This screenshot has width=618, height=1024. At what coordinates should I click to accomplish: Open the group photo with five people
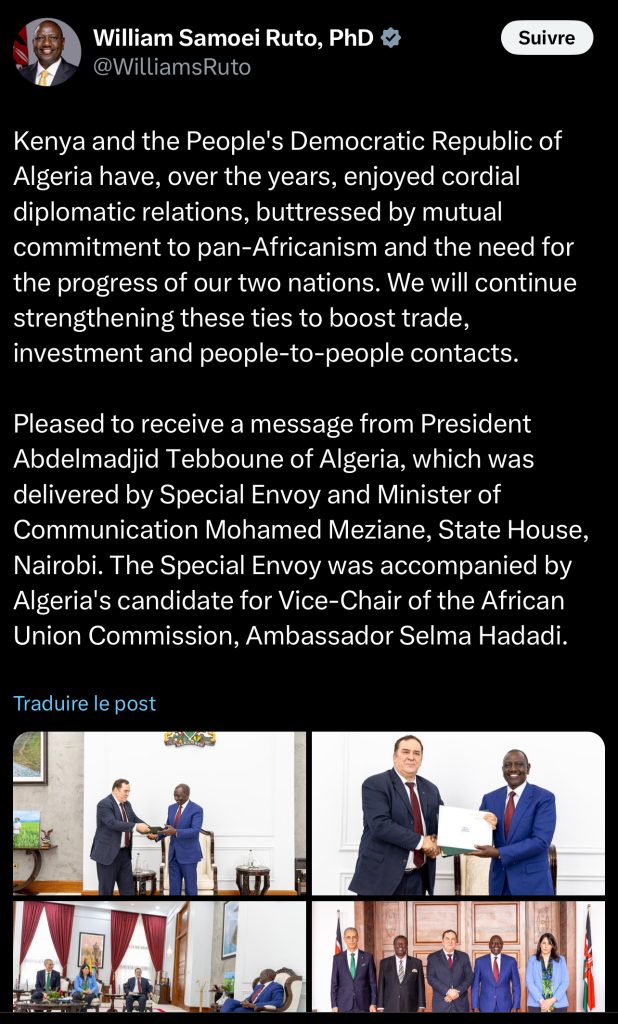click(x=459, y=957)
